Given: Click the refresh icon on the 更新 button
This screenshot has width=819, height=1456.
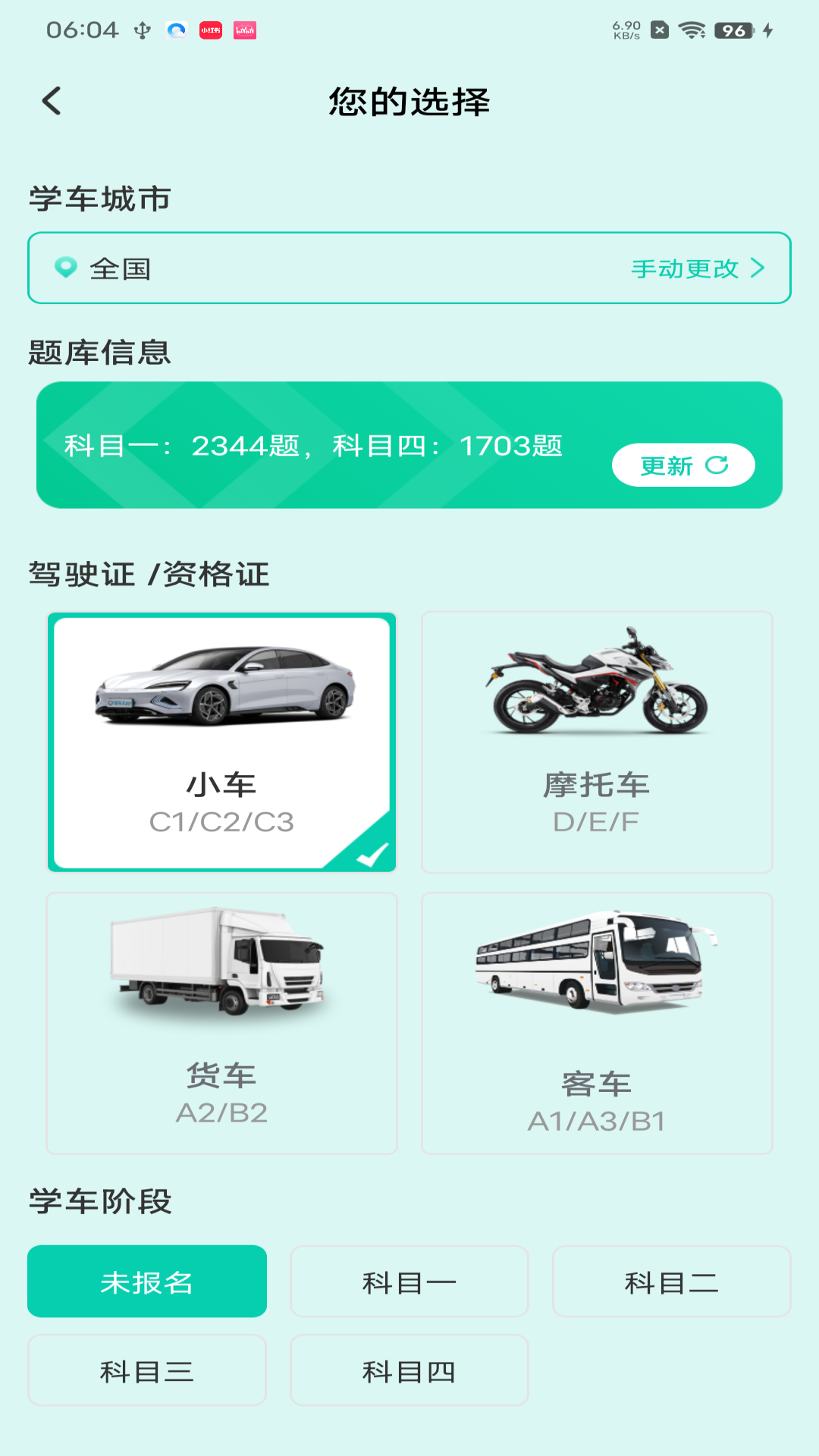Looking at the screenshot, I should coord(717,464).
